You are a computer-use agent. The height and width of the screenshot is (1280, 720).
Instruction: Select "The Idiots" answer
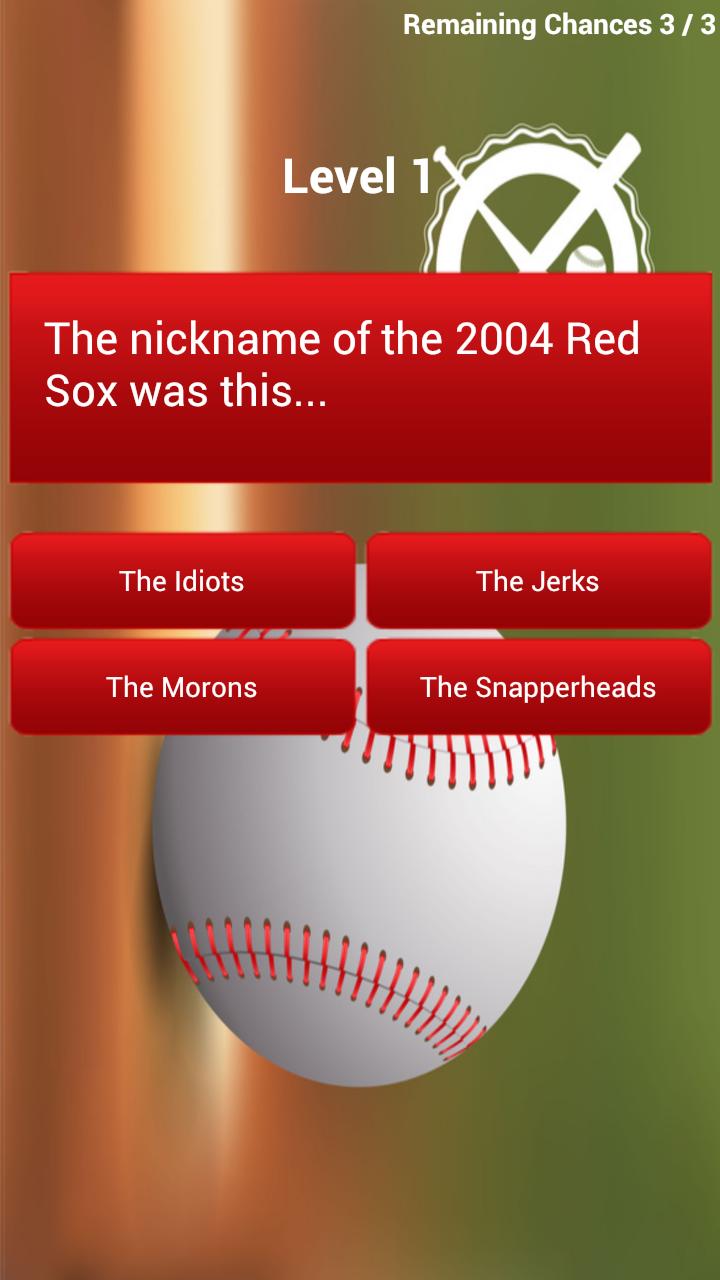click(181, 580)
